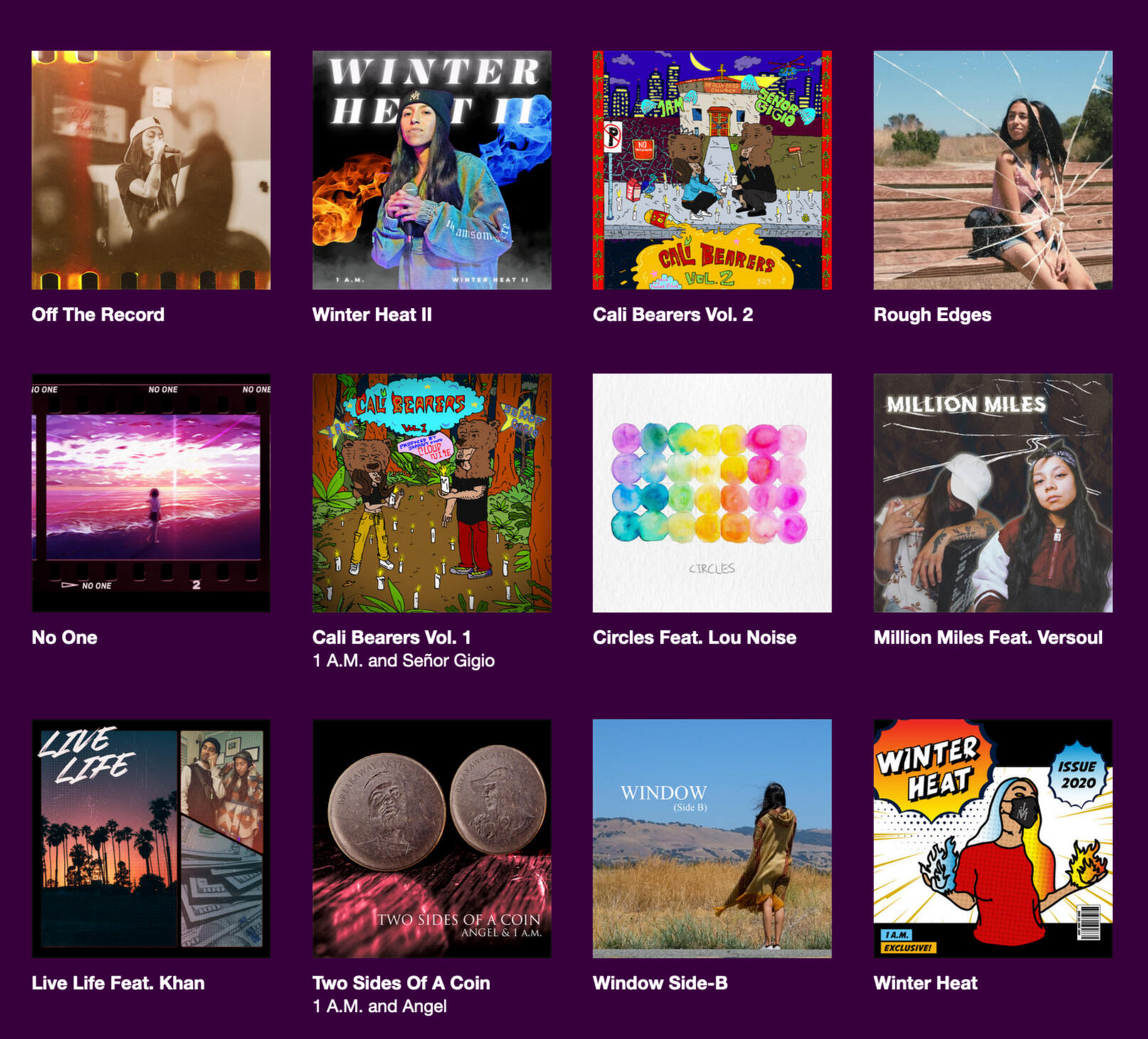View the Two Sides Of A Coin album
Image resolution: width=1148 pixels, height=1039 pixels.
432,838
